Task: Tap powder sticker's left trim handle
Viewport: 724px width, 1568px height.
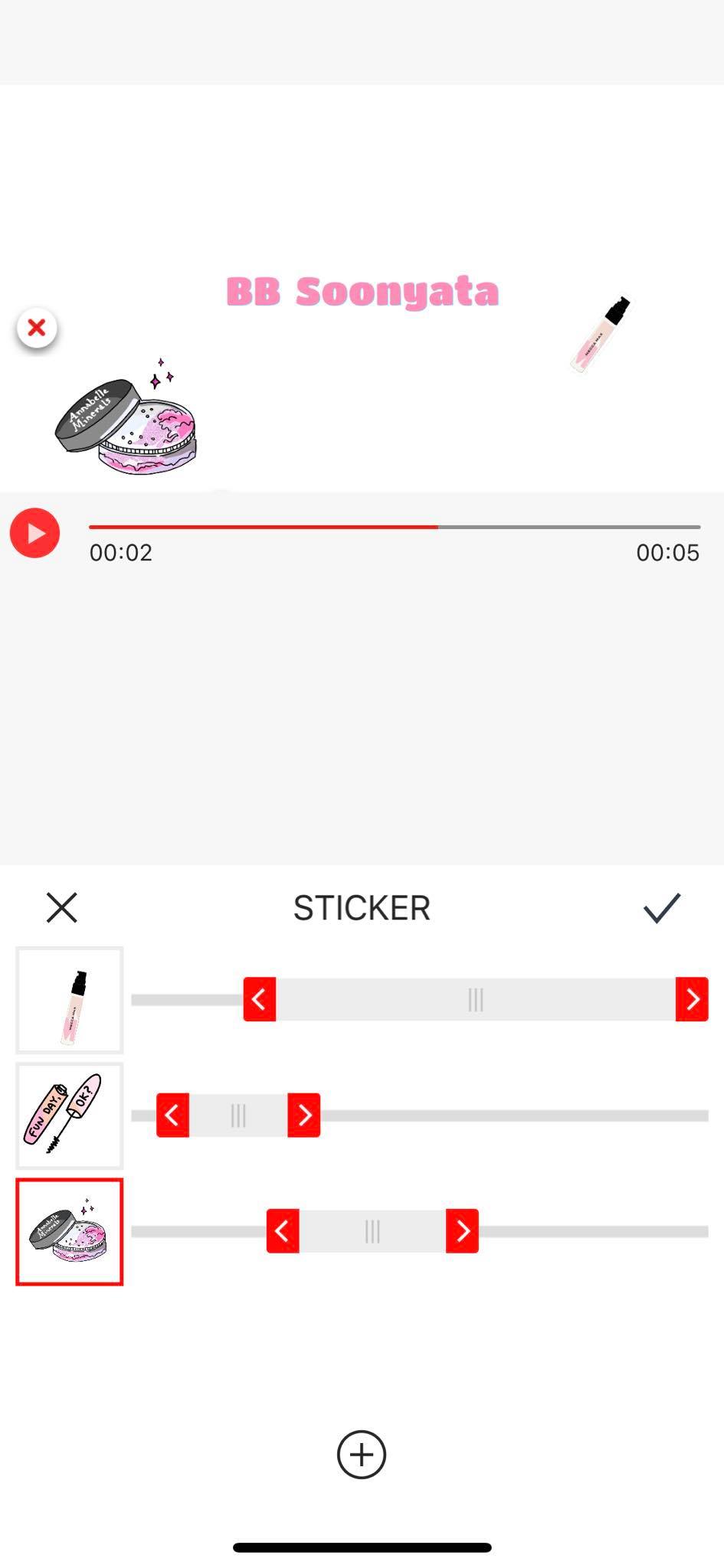Action: (x=283, y=1231)
